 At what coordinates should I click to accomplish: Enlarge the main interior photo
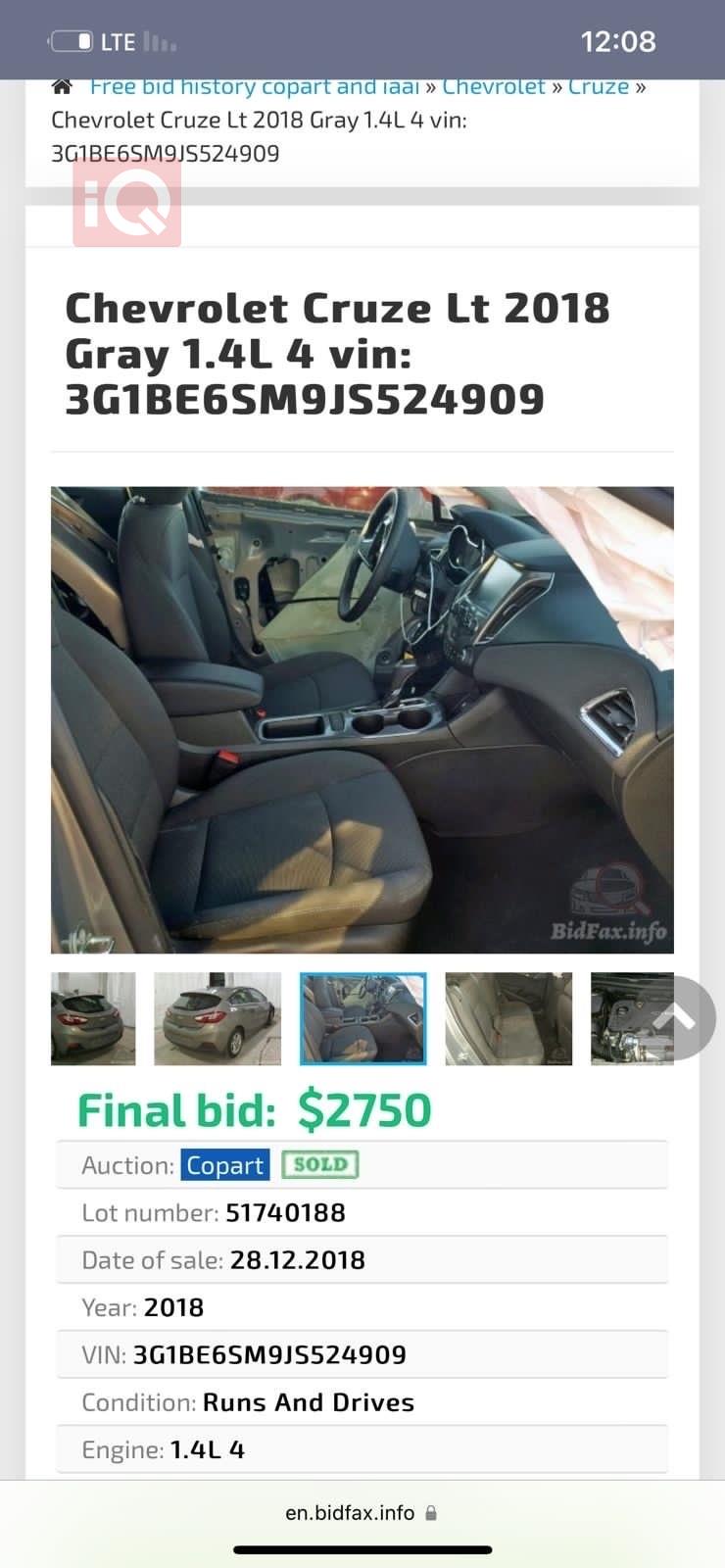click(362, 719)
